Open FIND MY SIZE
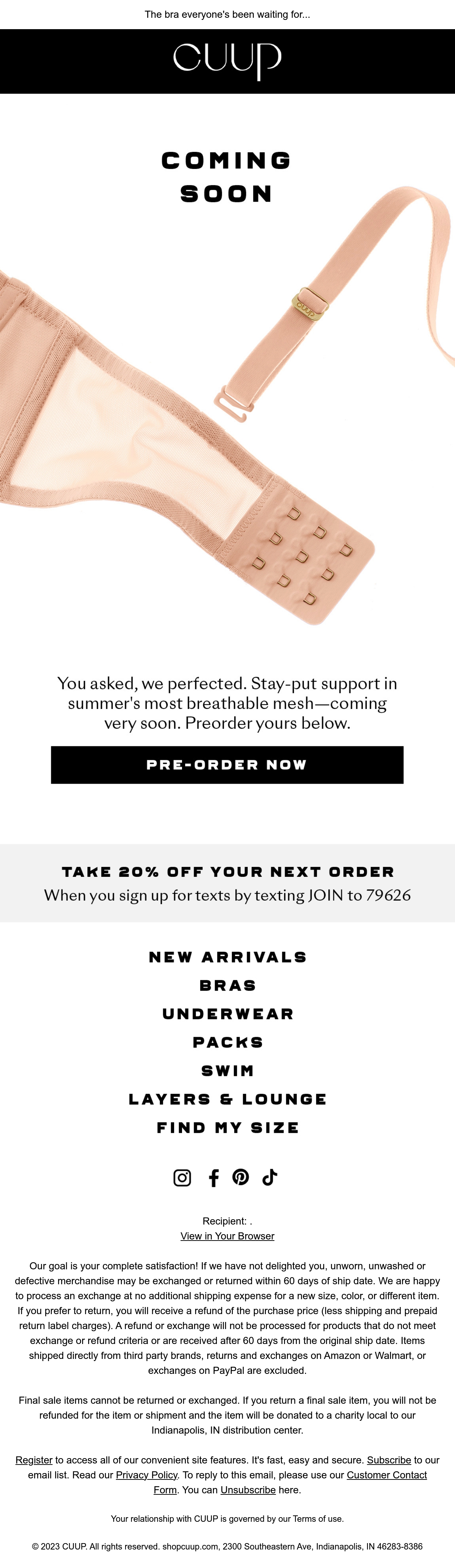Viewport: 455px width, 1568px height. (x=227, y=1128)
